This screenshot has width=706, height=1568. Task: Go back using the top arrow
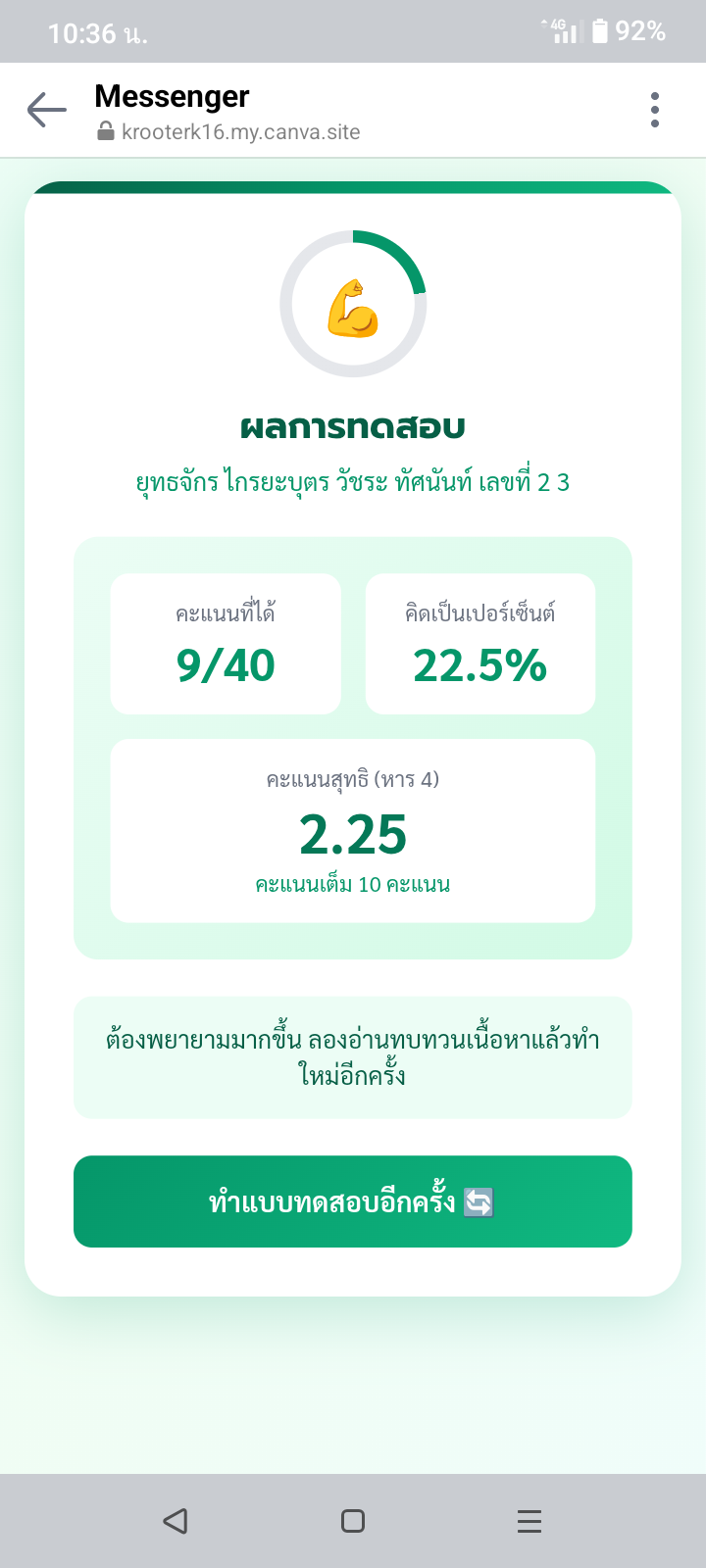pos(46,110)
